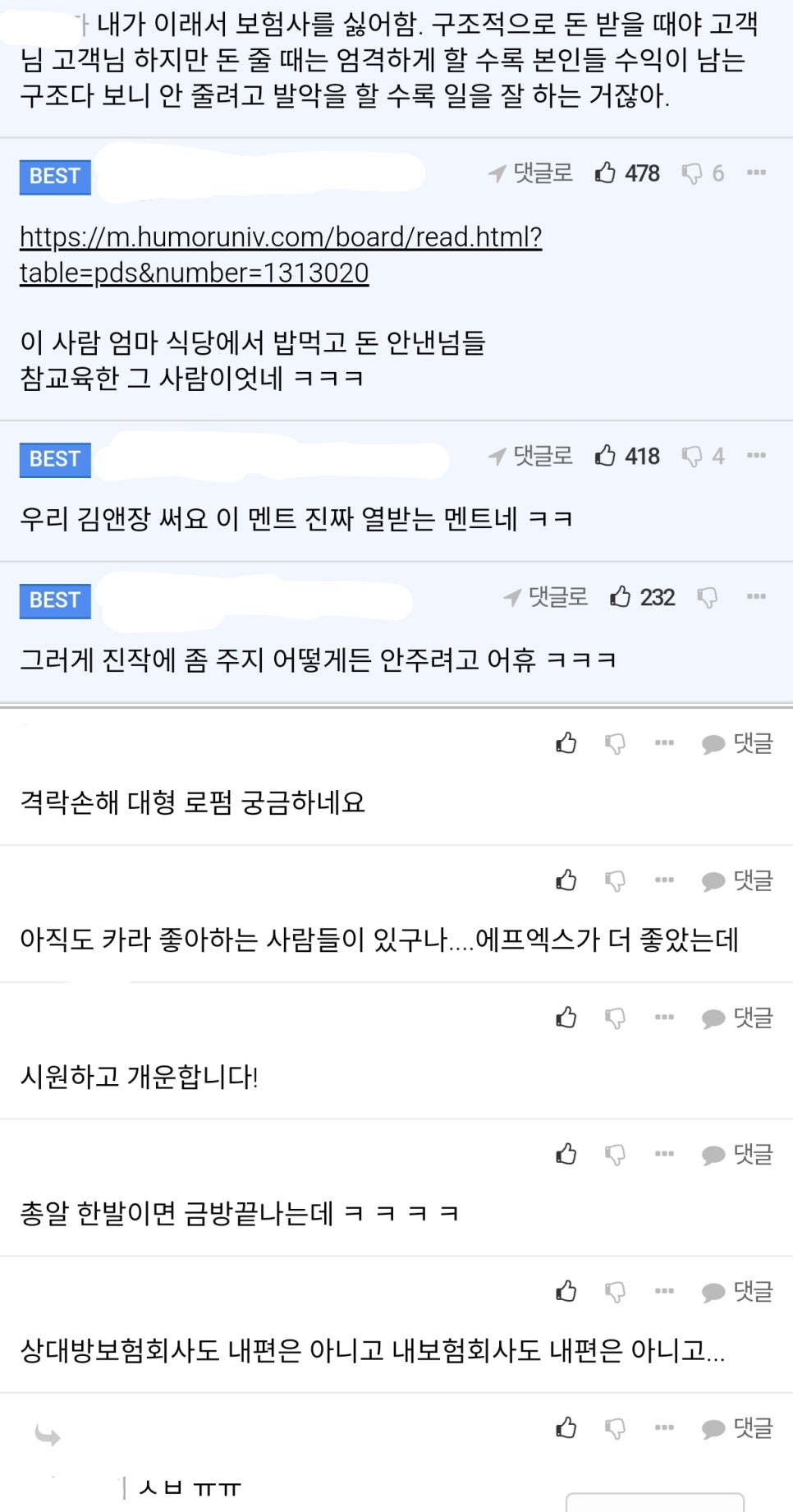793x1512 pixels.
Task: Open more options on the 418-likes comment
Action: pos(756,455)
